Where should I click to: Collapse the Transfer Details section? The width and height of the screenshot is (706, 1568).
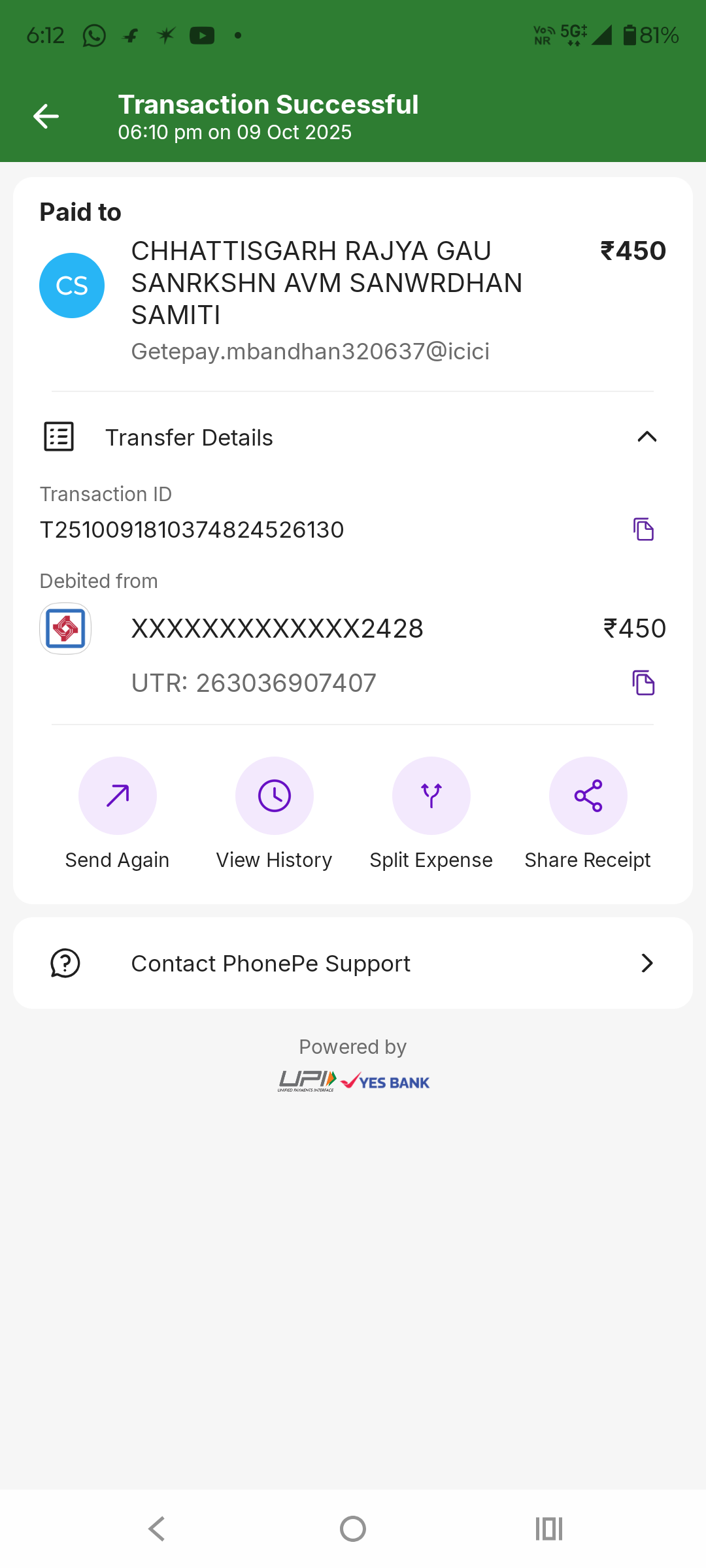(x=647, y=437)
